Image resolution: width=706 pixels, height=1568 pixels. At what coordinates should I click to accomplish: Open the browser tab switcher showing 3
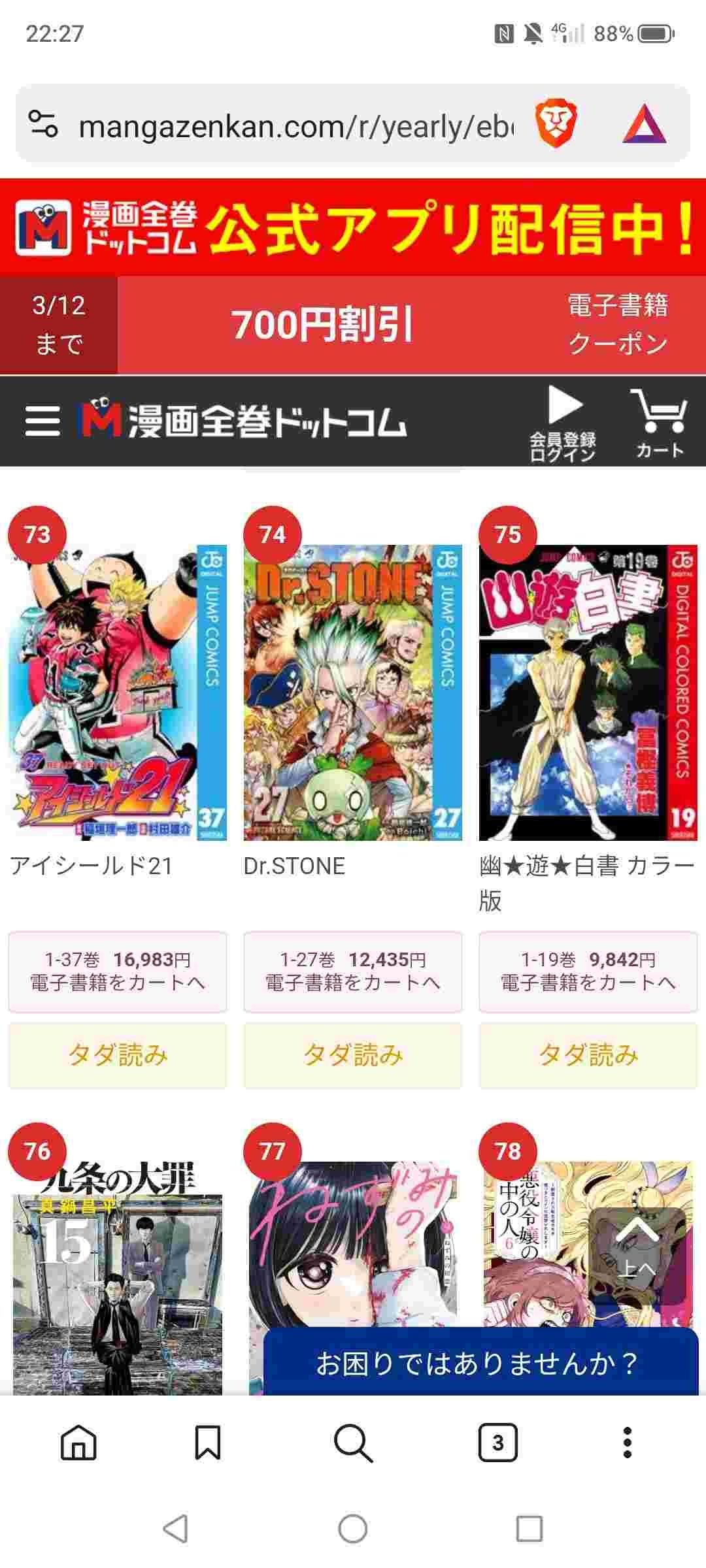pyautogui.click(x=497, y=1442)
